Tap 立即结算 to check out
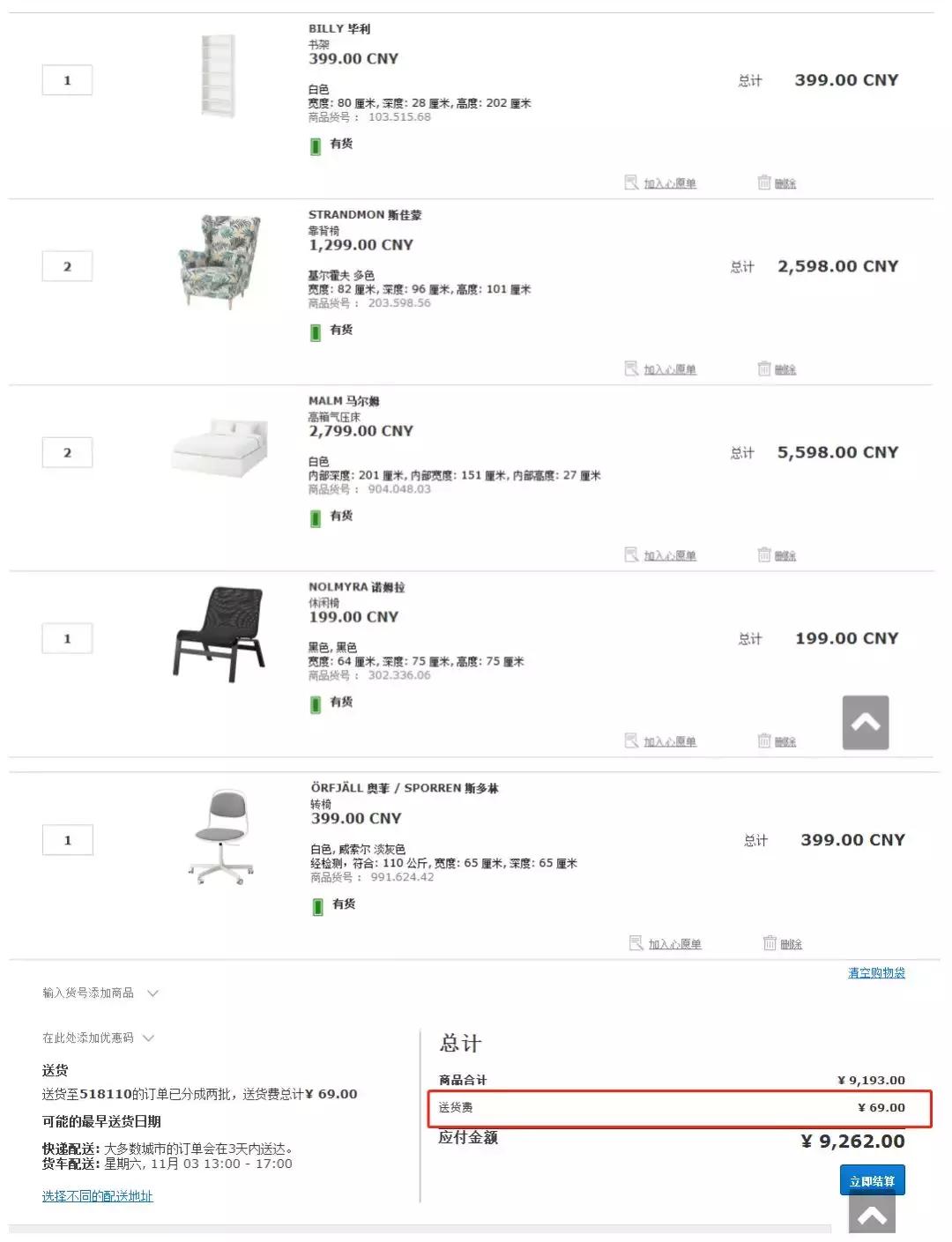Image resolution: width=952 pixels, height=1242 pixels. 872,1180
